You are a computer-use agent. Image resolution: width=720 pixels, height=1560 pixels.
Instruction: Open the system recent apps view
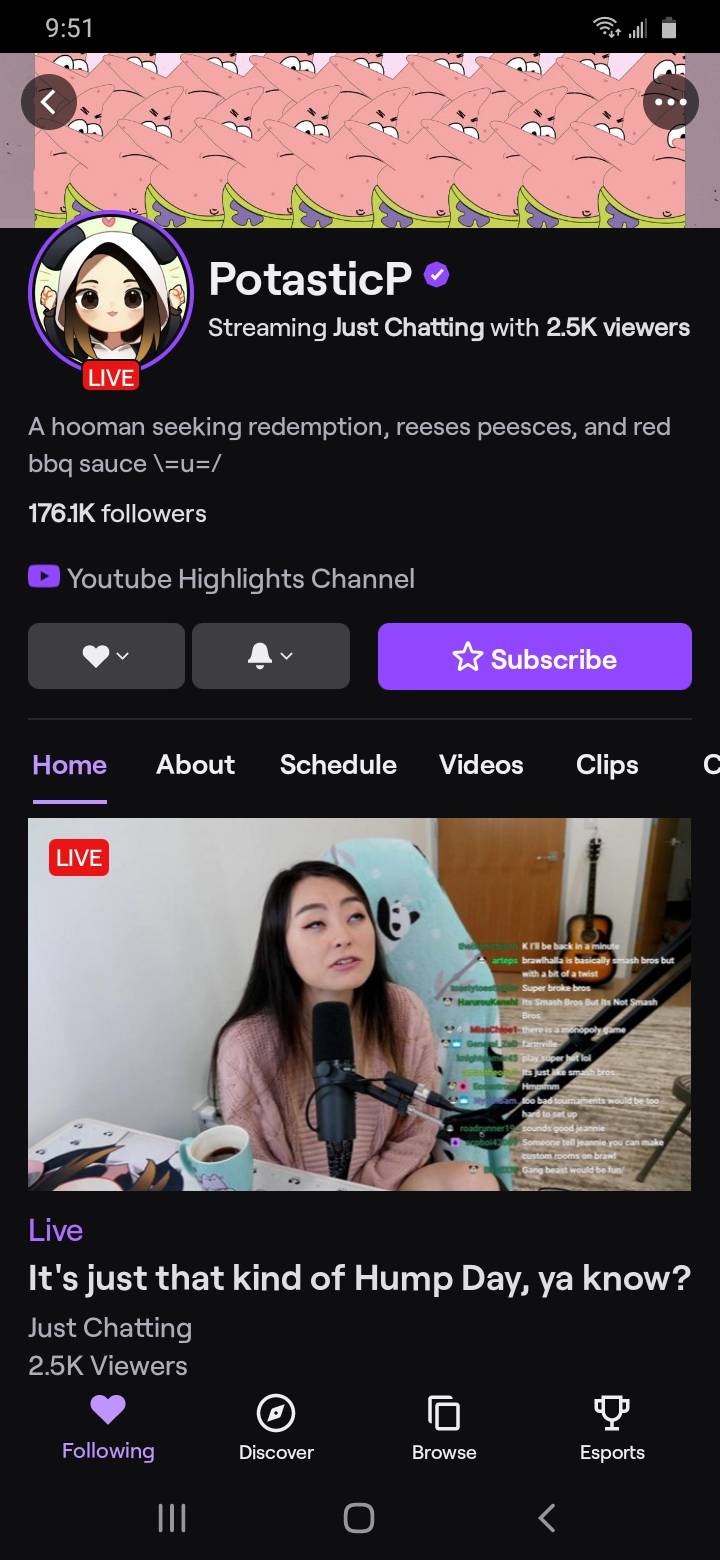click(172, 1518)
